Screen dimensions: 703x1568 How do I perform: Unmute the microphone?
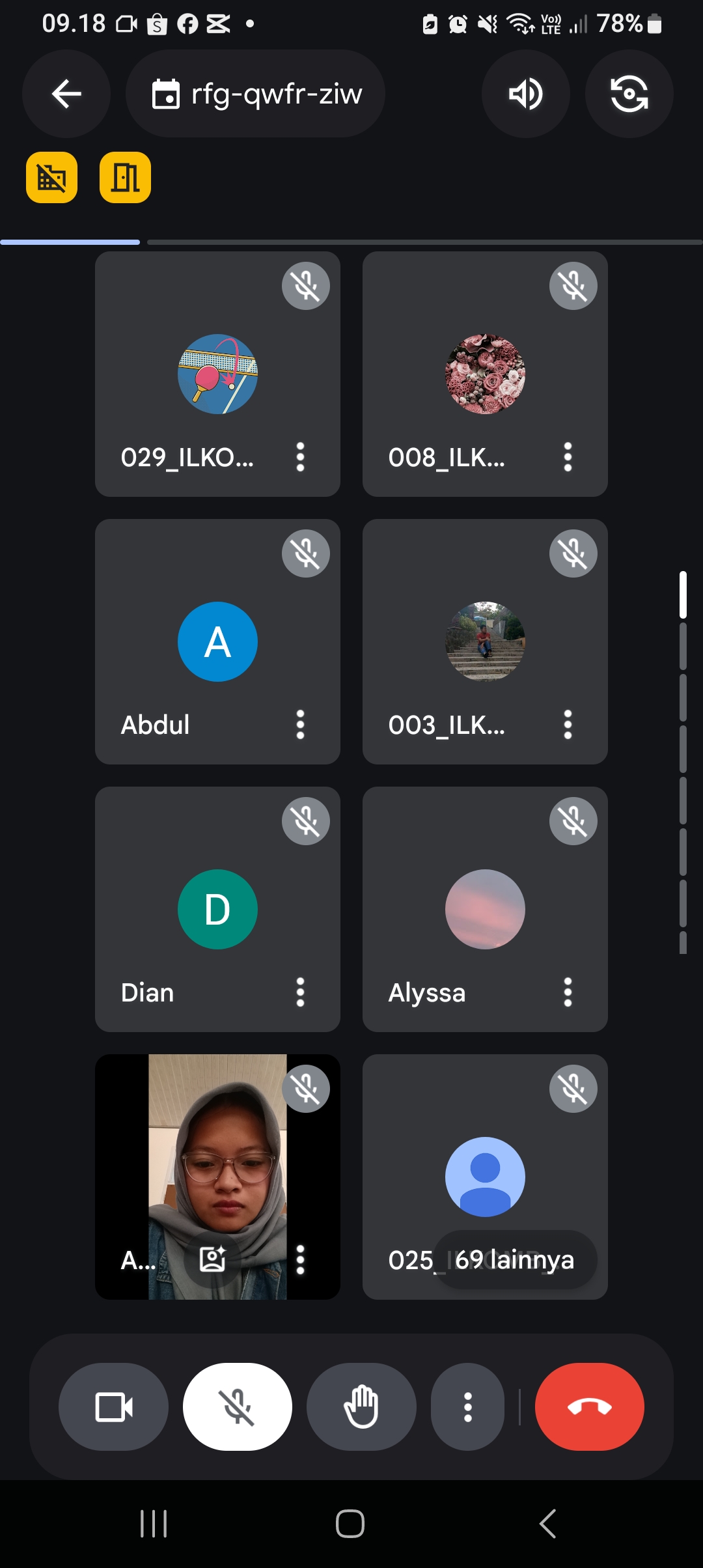[x=238, y=1407]
